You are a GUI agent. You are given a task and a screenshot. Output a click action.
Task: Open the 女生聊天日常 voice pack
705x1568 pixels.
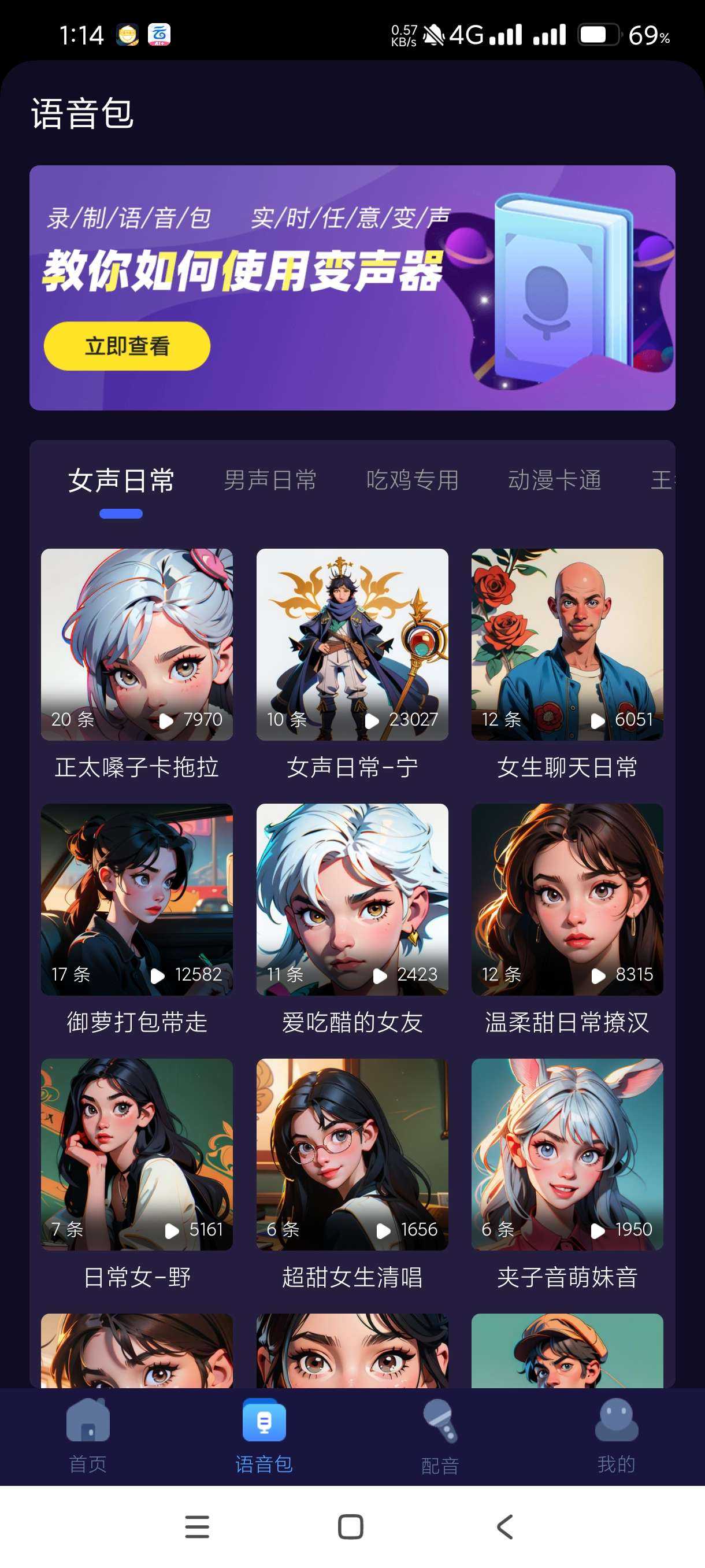point(567,645)
